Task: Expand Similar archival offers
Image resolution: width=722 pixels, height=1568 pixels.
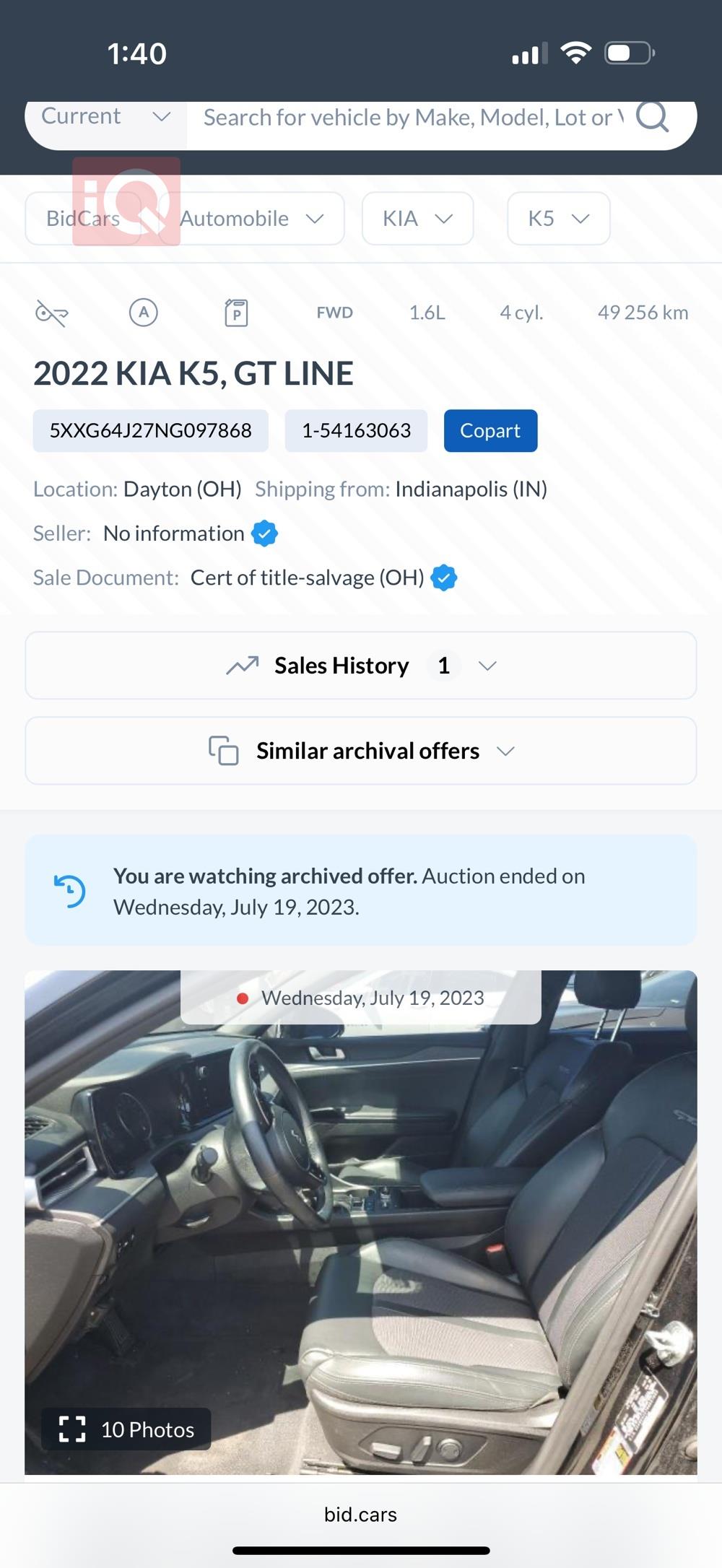Action: [361, 751]
